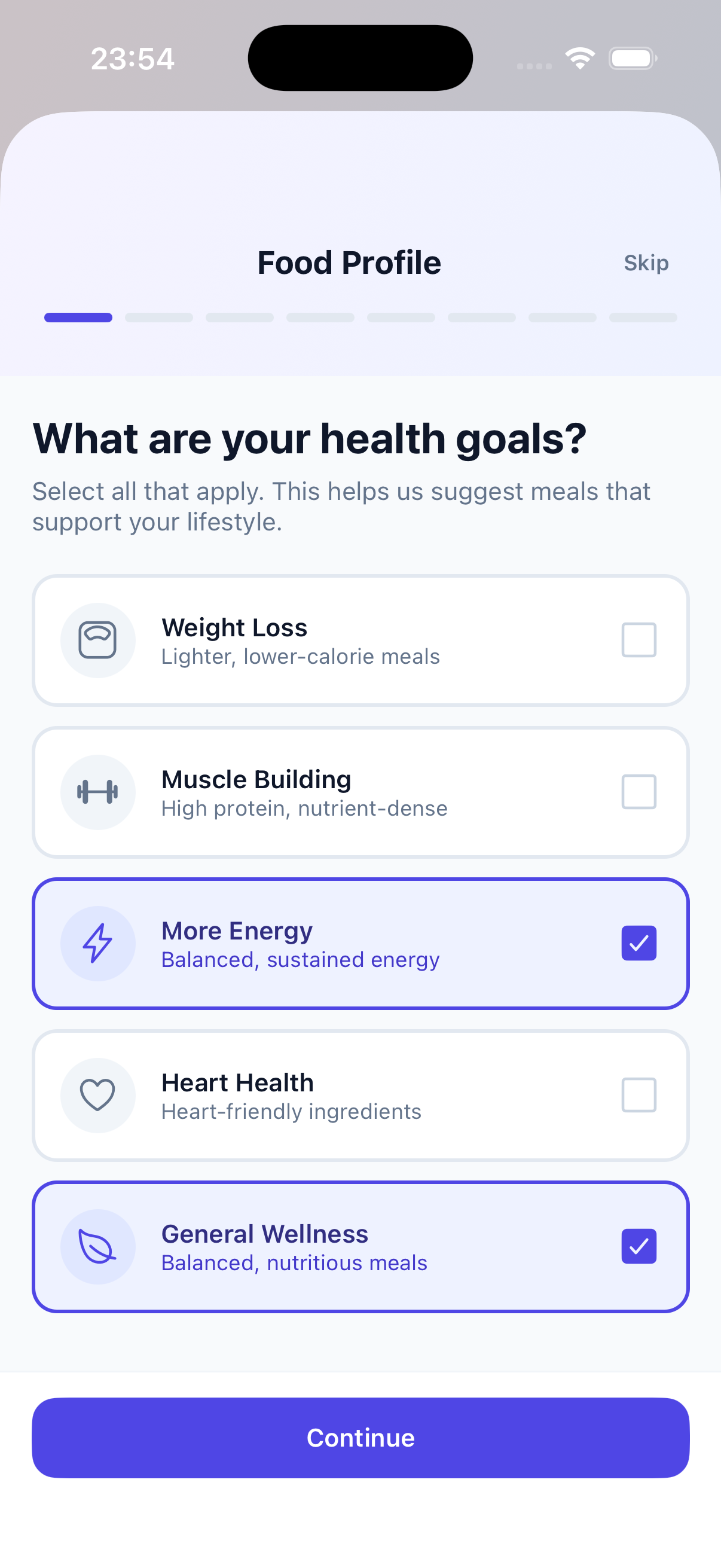Tap the Food Profile heading
This screenshot has height=1568, width=721.
pos(349,263)
